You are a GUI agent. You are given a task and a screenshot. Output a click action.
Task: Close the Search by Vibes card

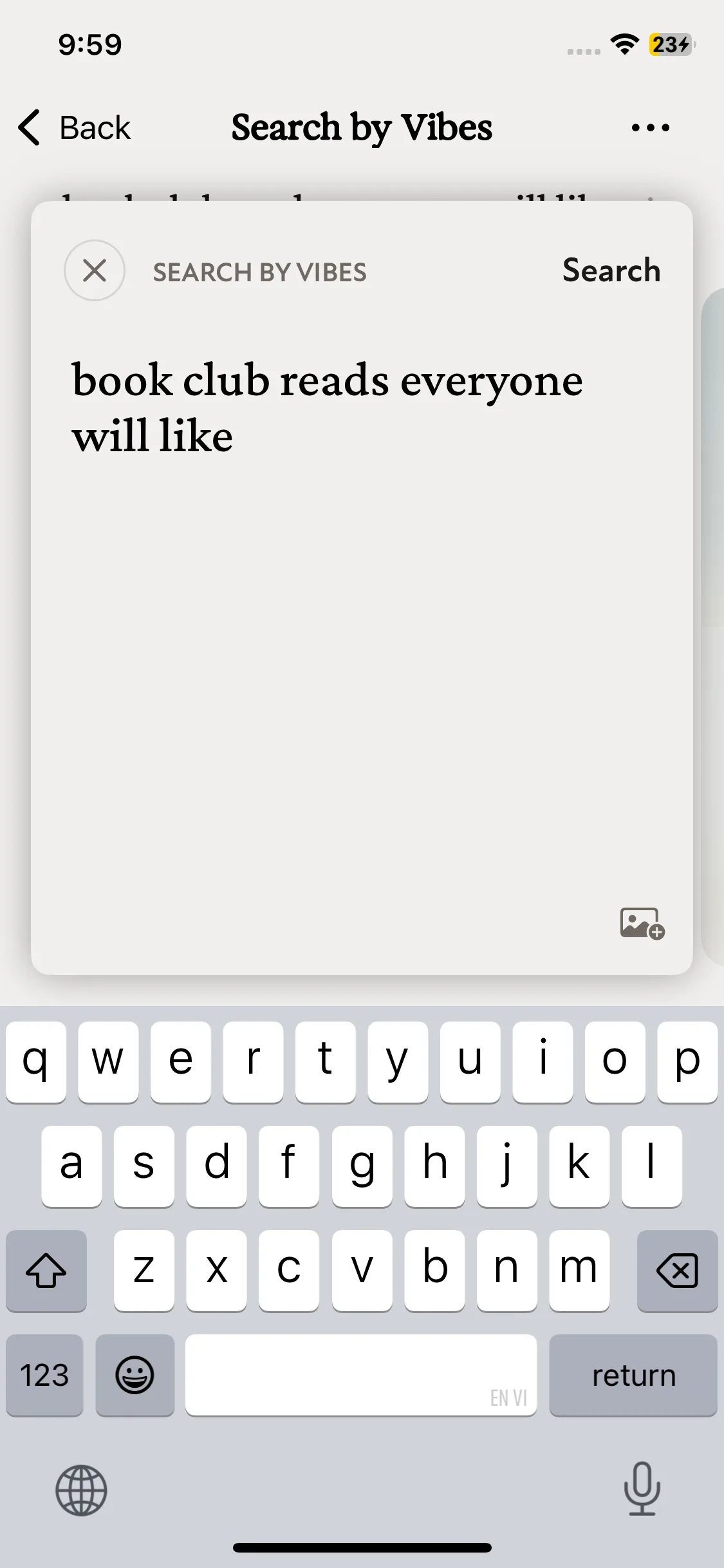click(95, 270)
